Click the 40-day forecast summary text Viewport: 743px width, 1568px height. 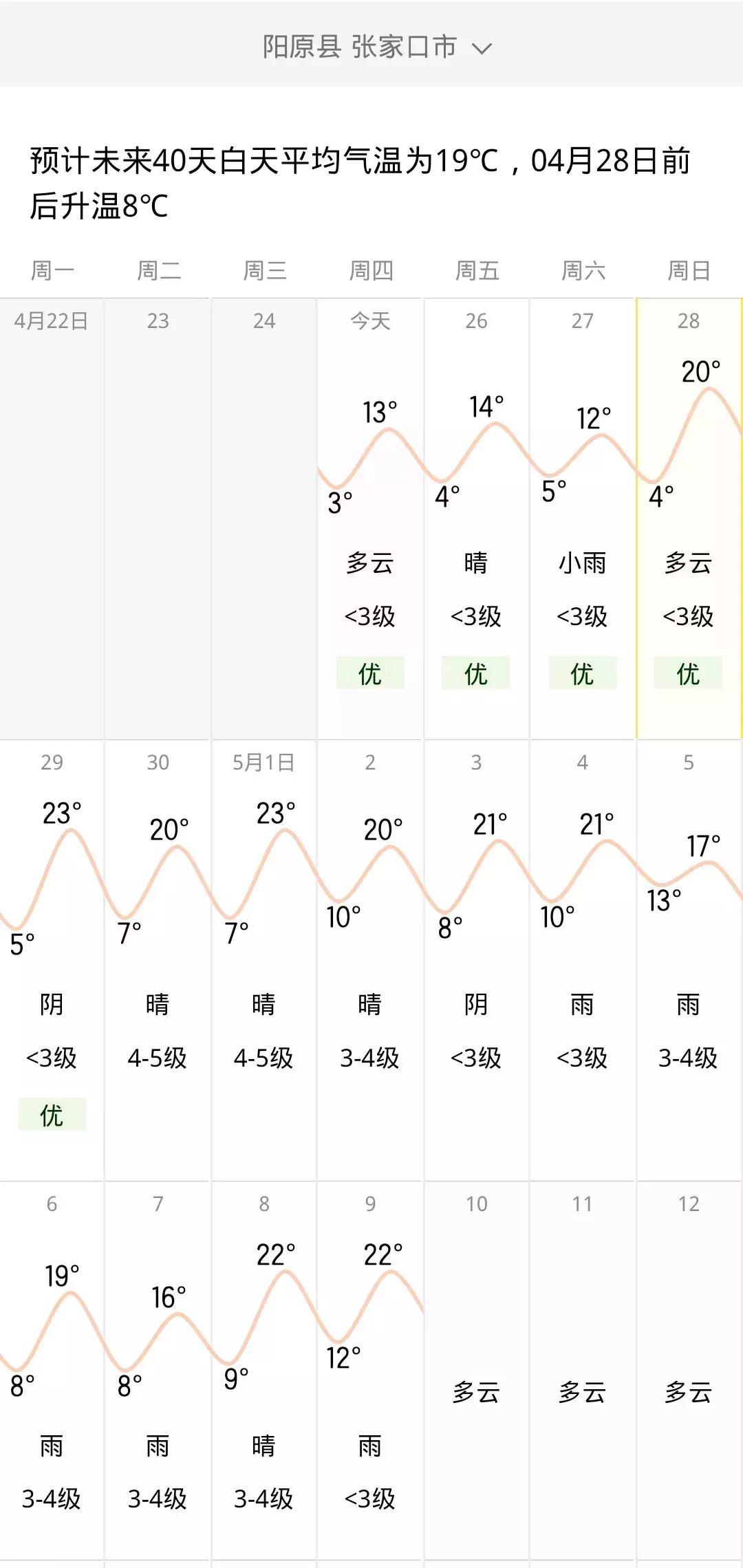point(358,182)
